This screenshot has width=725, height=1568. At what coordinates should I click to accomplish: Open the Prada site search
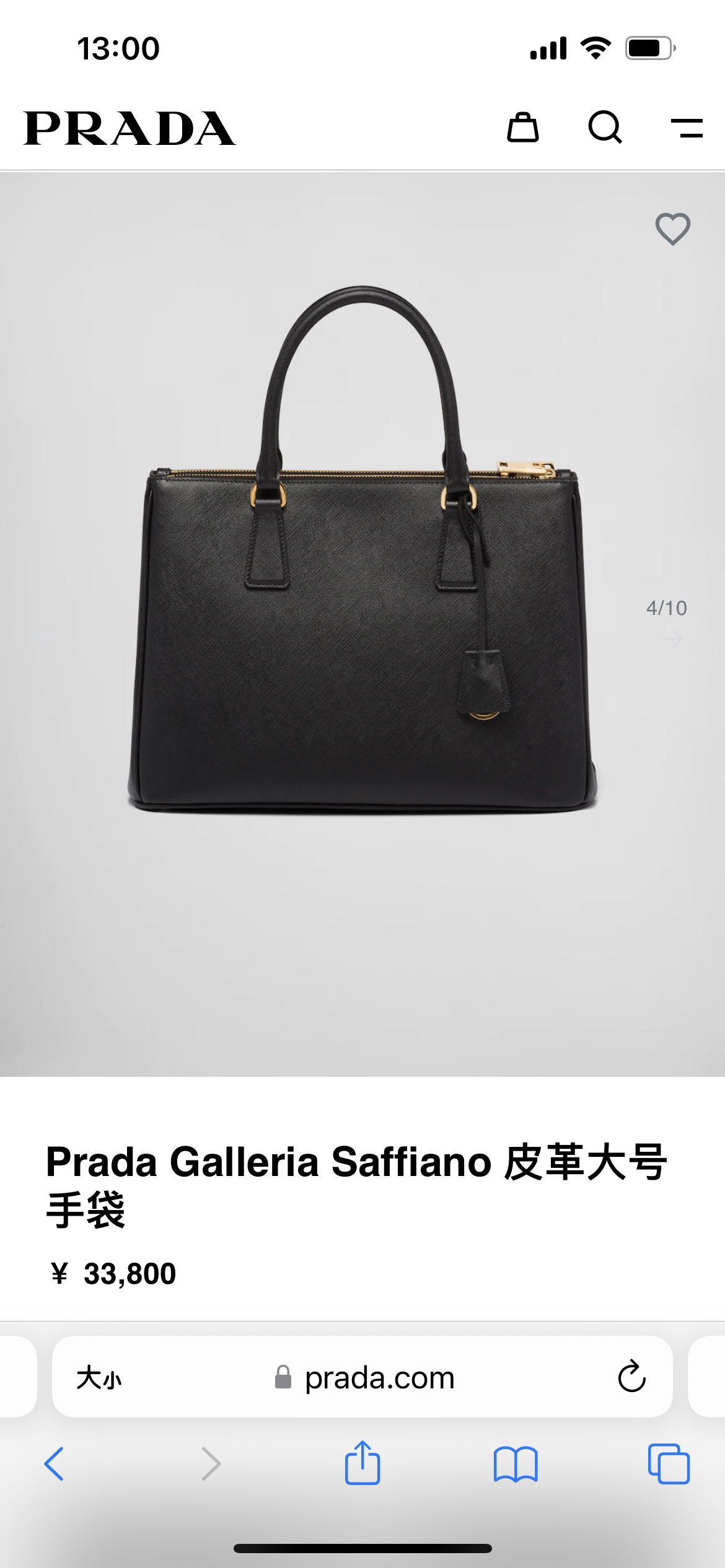pyautogui.click(x=605, y=128)
